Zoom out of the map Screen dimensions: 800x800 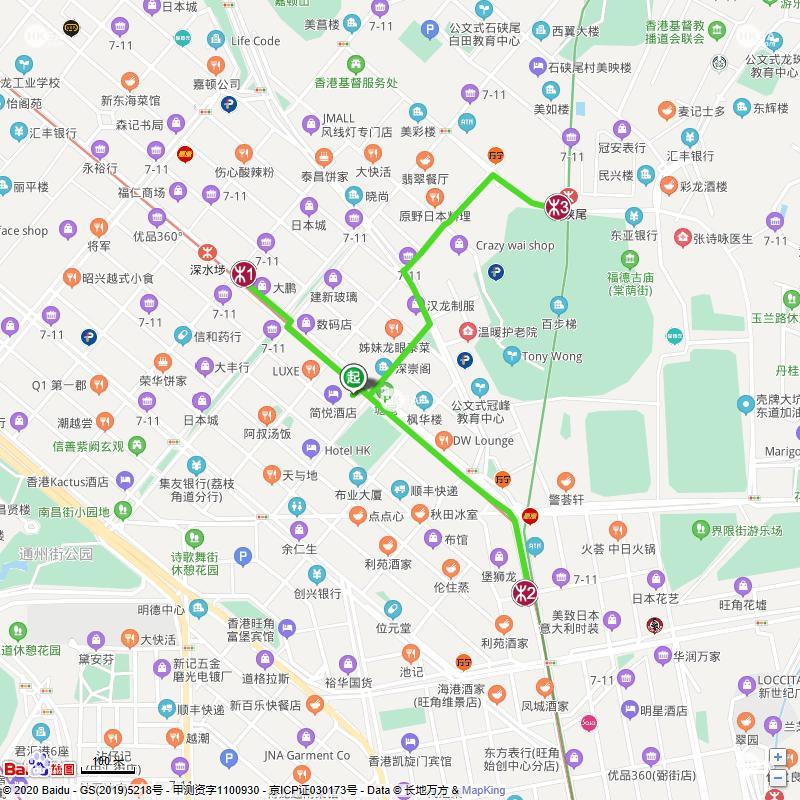(x=778, y=778)
